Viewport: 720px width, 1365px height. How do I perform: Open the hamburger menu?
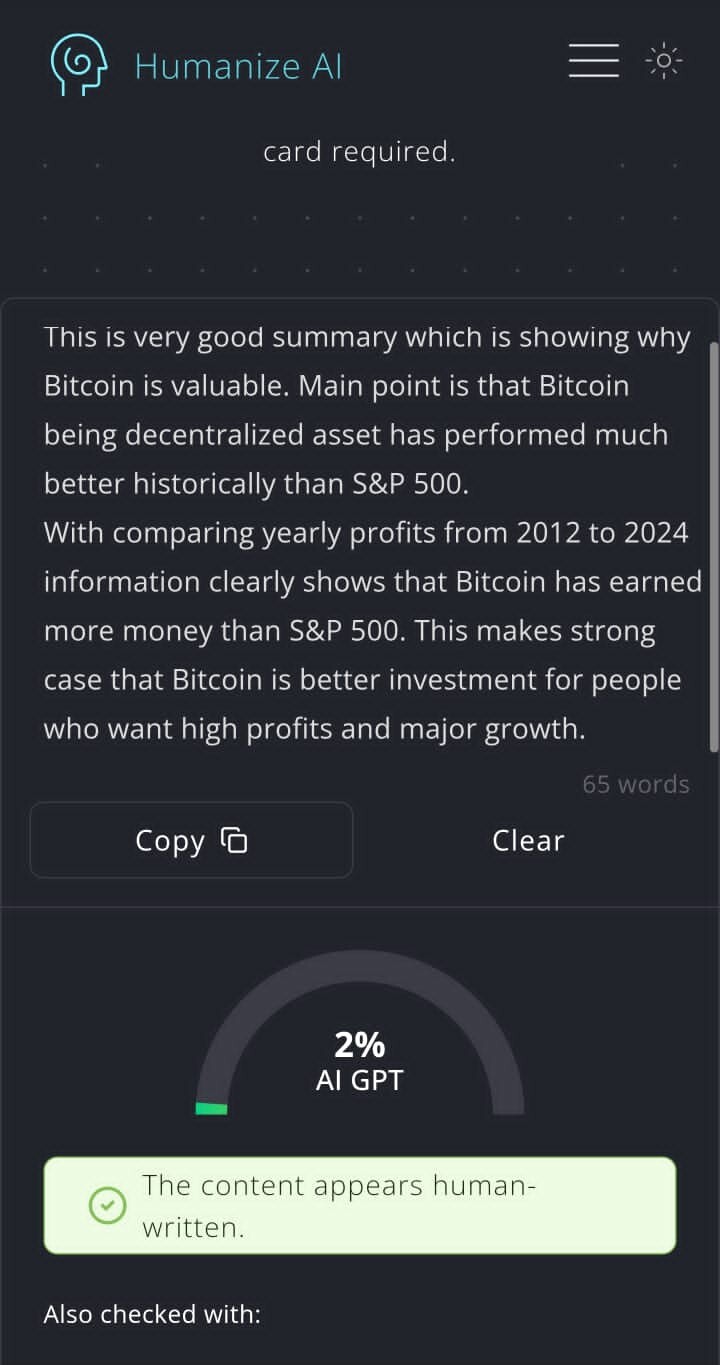coord(593,61)
